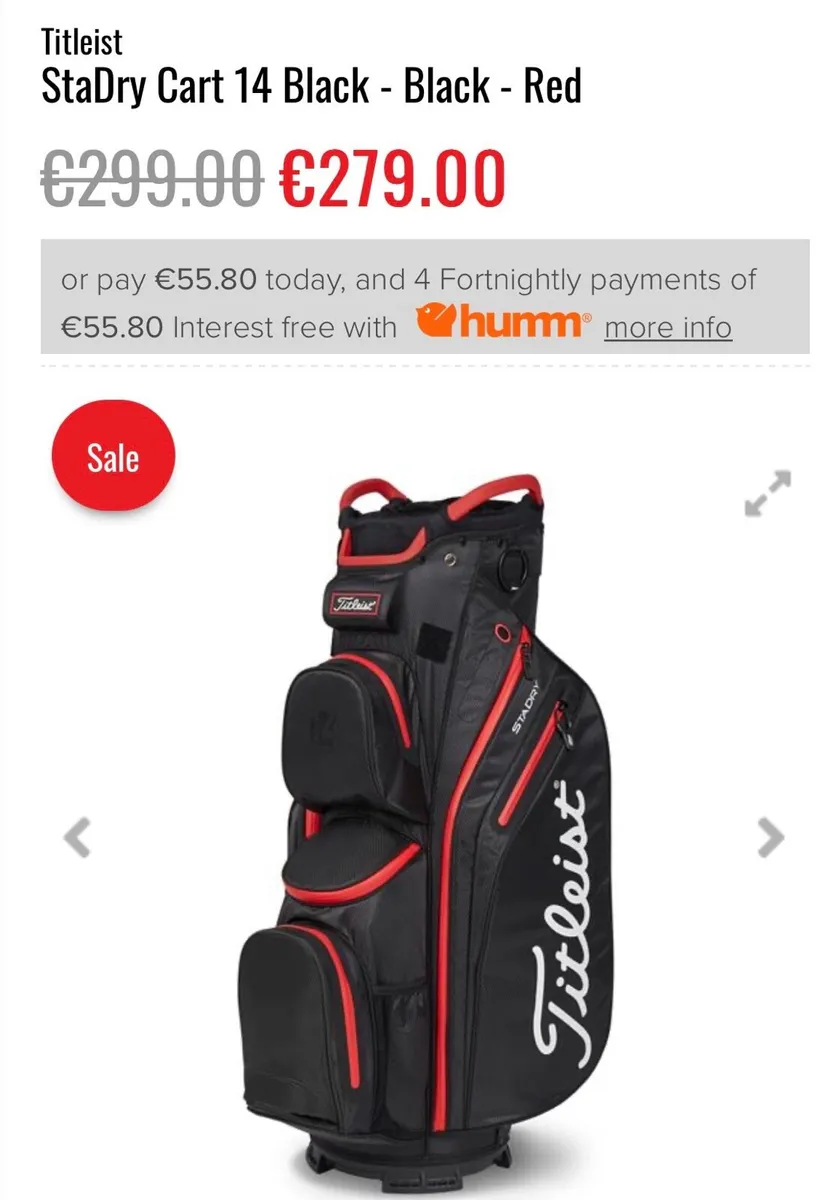826x1200 pixels.
Task: Click the humm payment provider logo
Action: (x=502, y=324)
